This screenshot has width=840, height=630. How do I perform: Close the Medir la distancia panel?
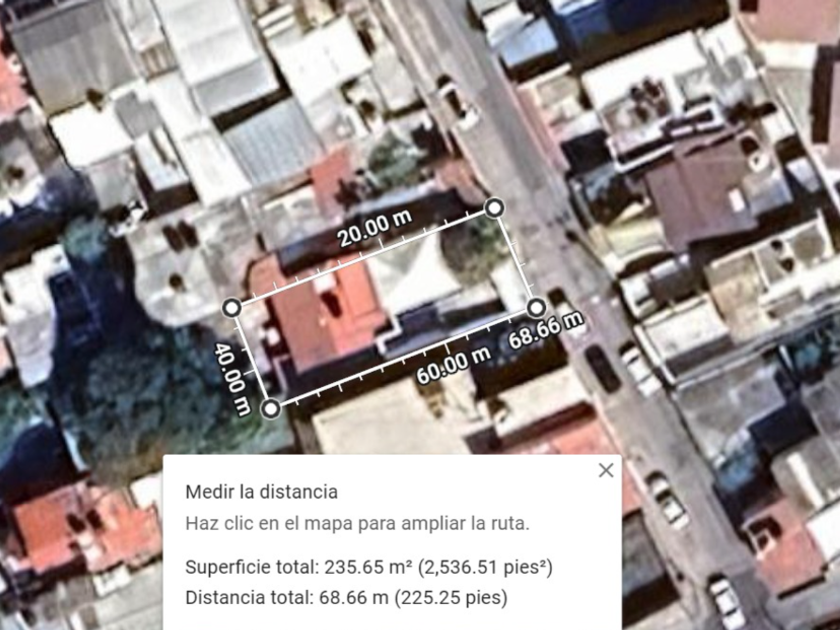606,470
